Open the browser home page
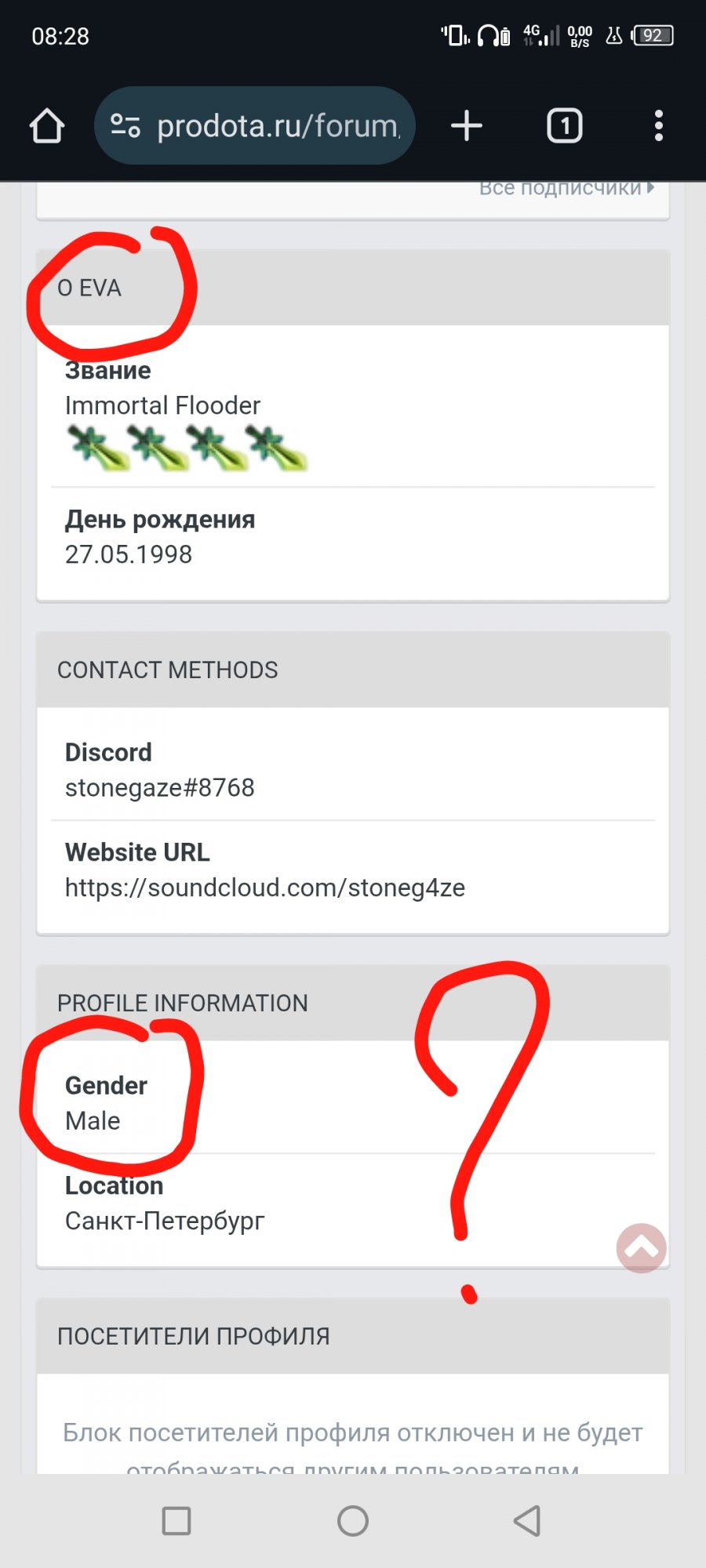 (47, 126)
